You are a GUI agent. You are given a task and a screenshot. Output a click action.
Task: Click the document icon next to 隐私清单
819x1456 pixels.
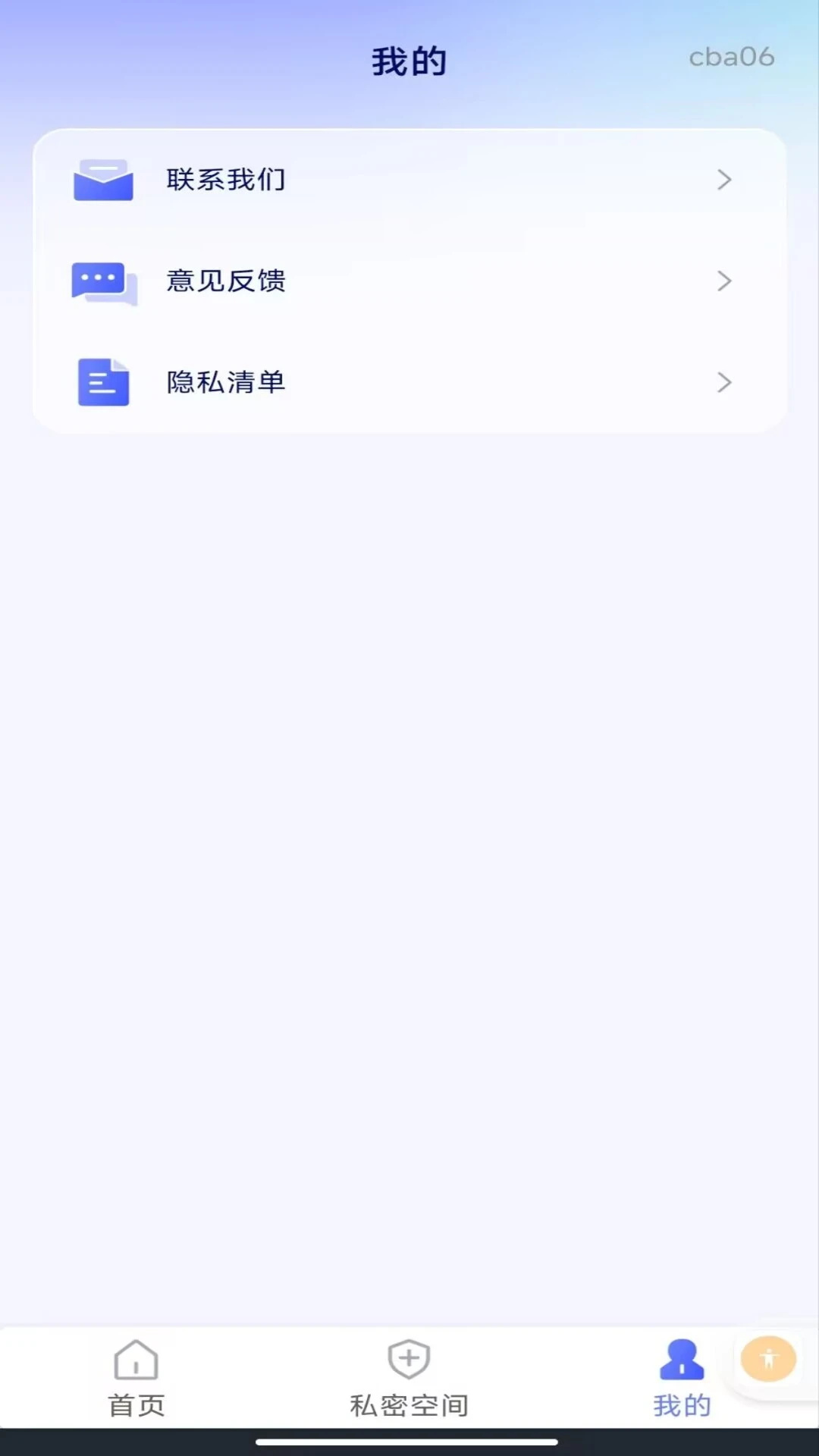coord(104,383)
